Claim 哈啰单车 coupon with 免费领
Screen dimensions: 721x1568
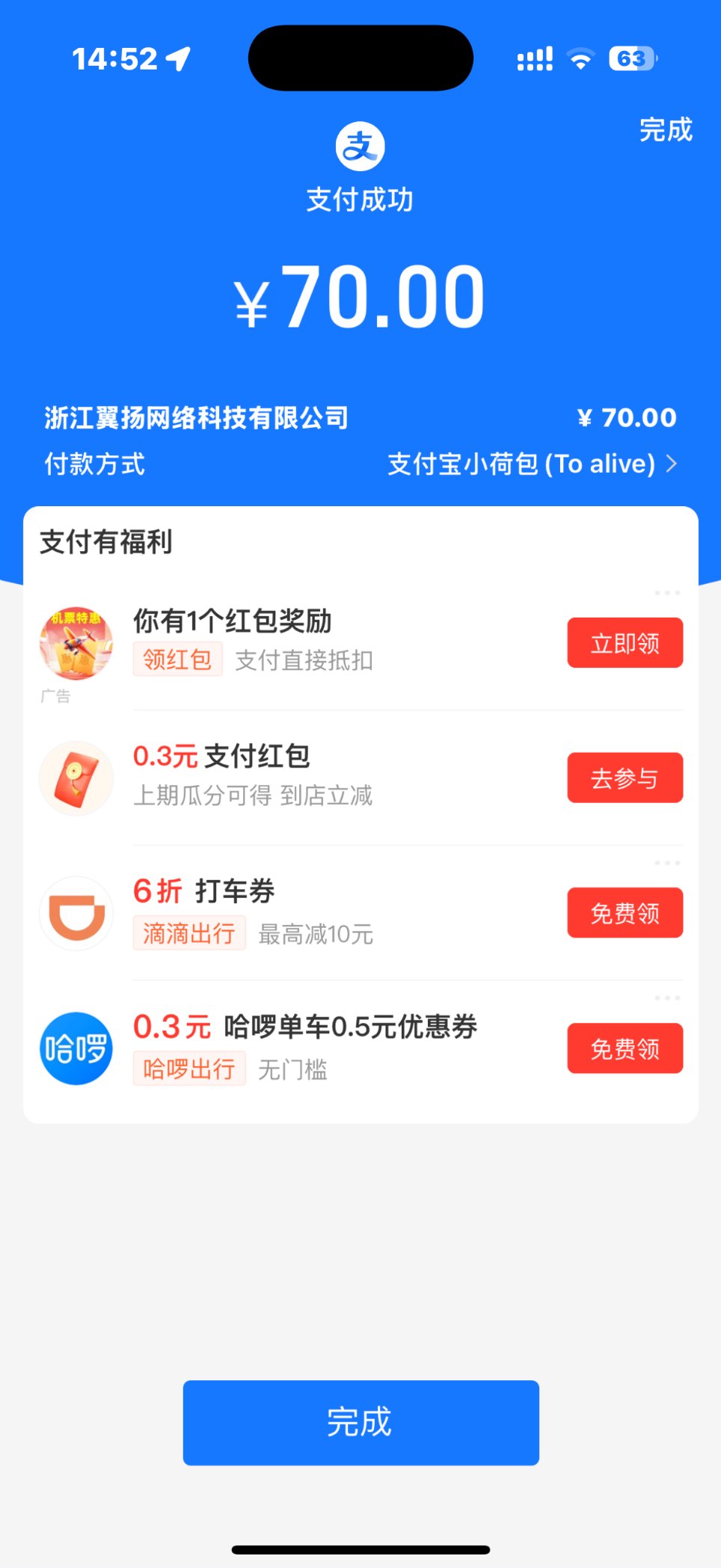click(625, 1048)
